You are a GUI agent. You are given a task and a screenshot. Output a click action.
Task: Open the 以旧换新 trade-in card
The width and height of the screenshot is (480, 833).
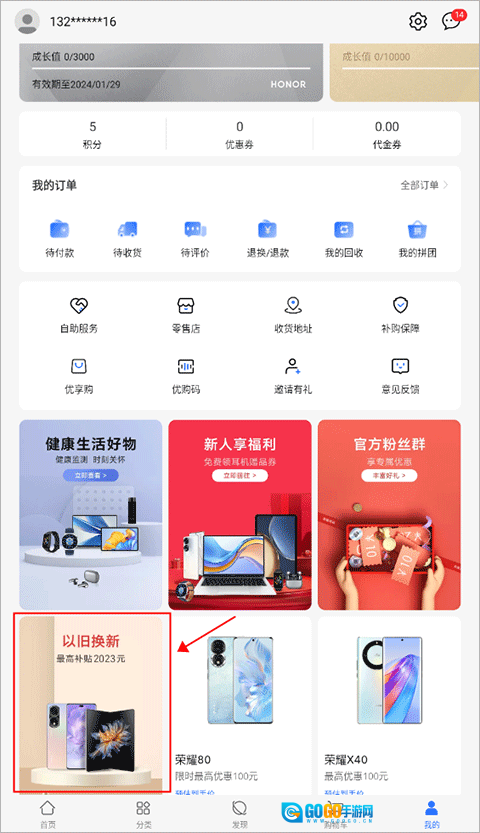pos(91,703)
